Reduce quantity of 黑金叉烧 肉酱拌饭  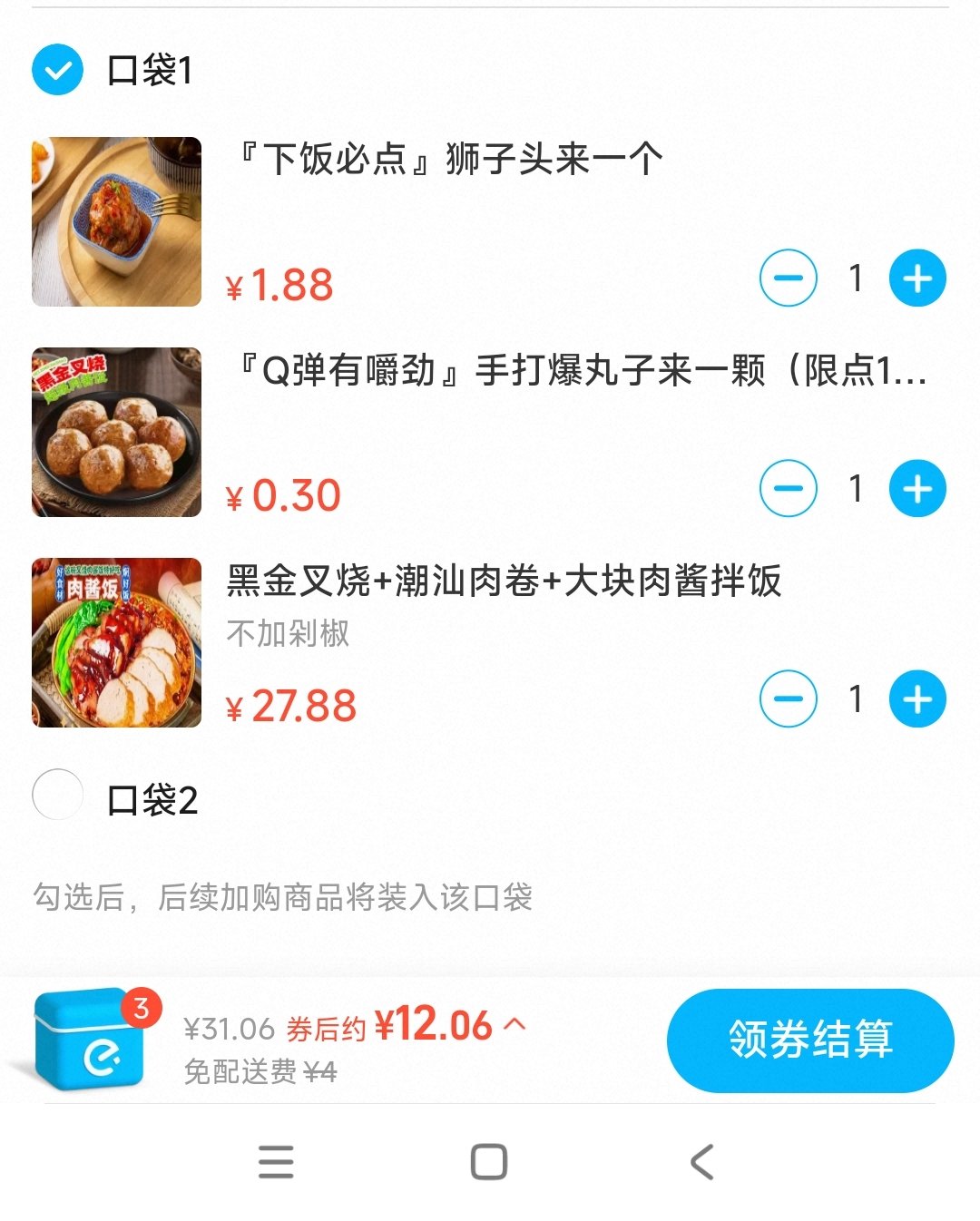pos(788,699)
